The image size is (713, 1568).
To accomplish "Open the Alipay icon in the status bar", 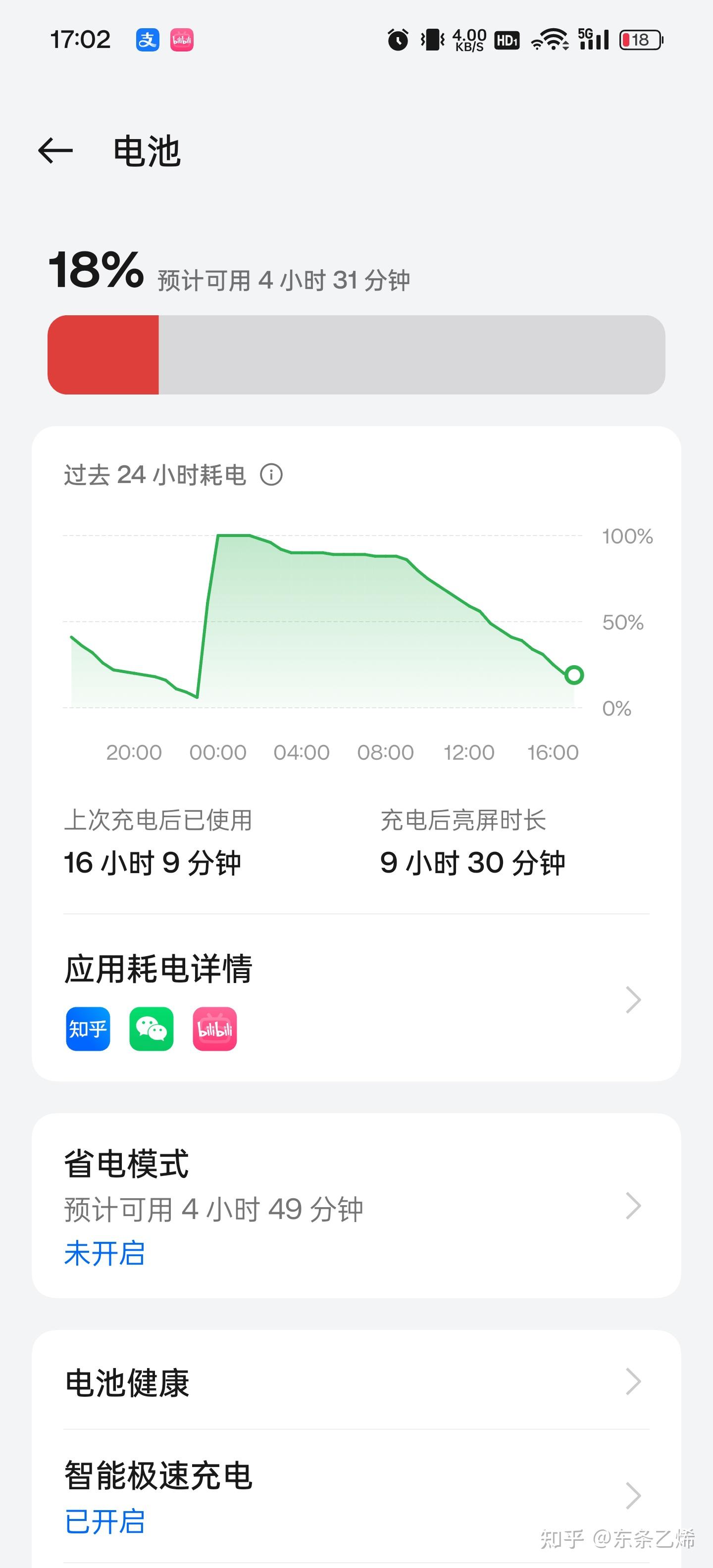I will (148, 39).
